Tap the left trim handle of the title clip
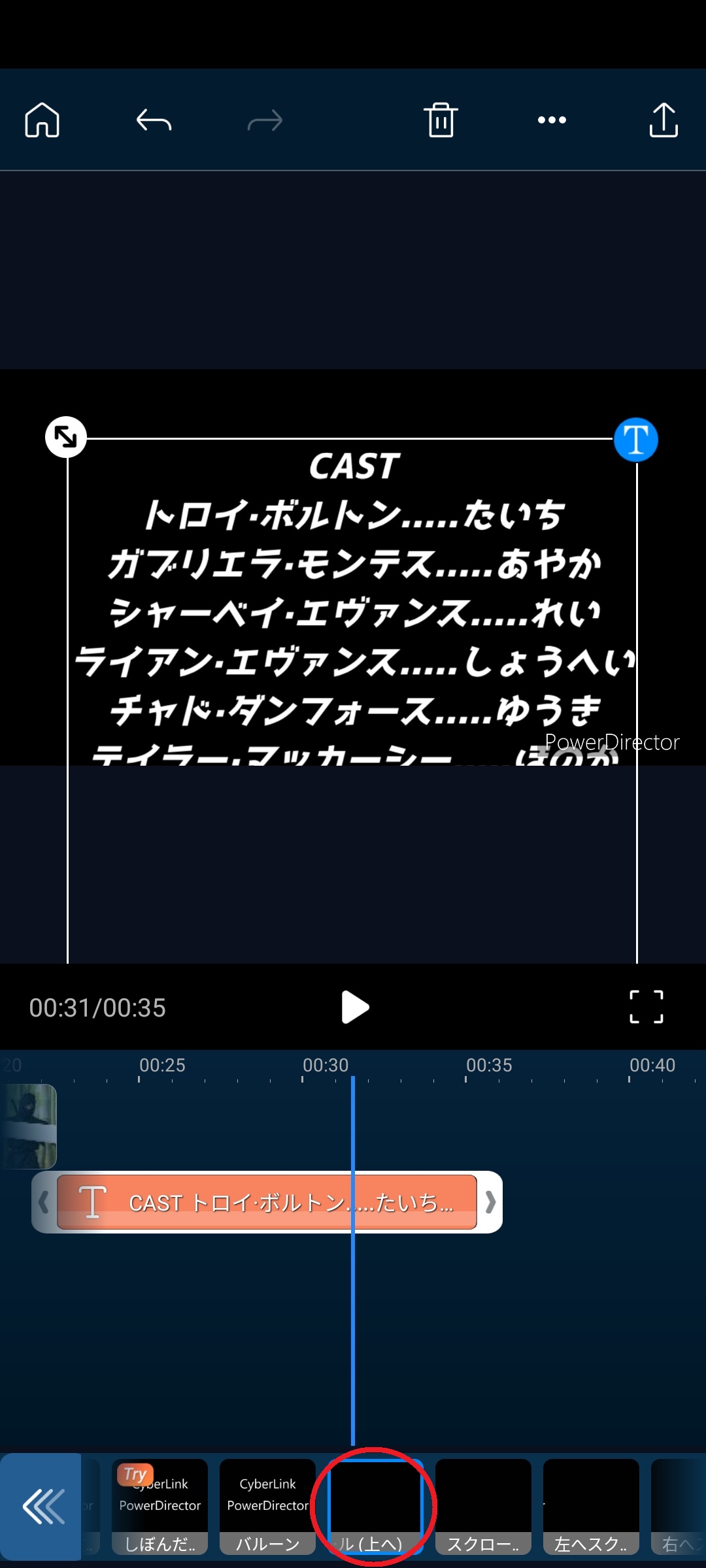706x1568 pixels. [x=44, y=1202]
